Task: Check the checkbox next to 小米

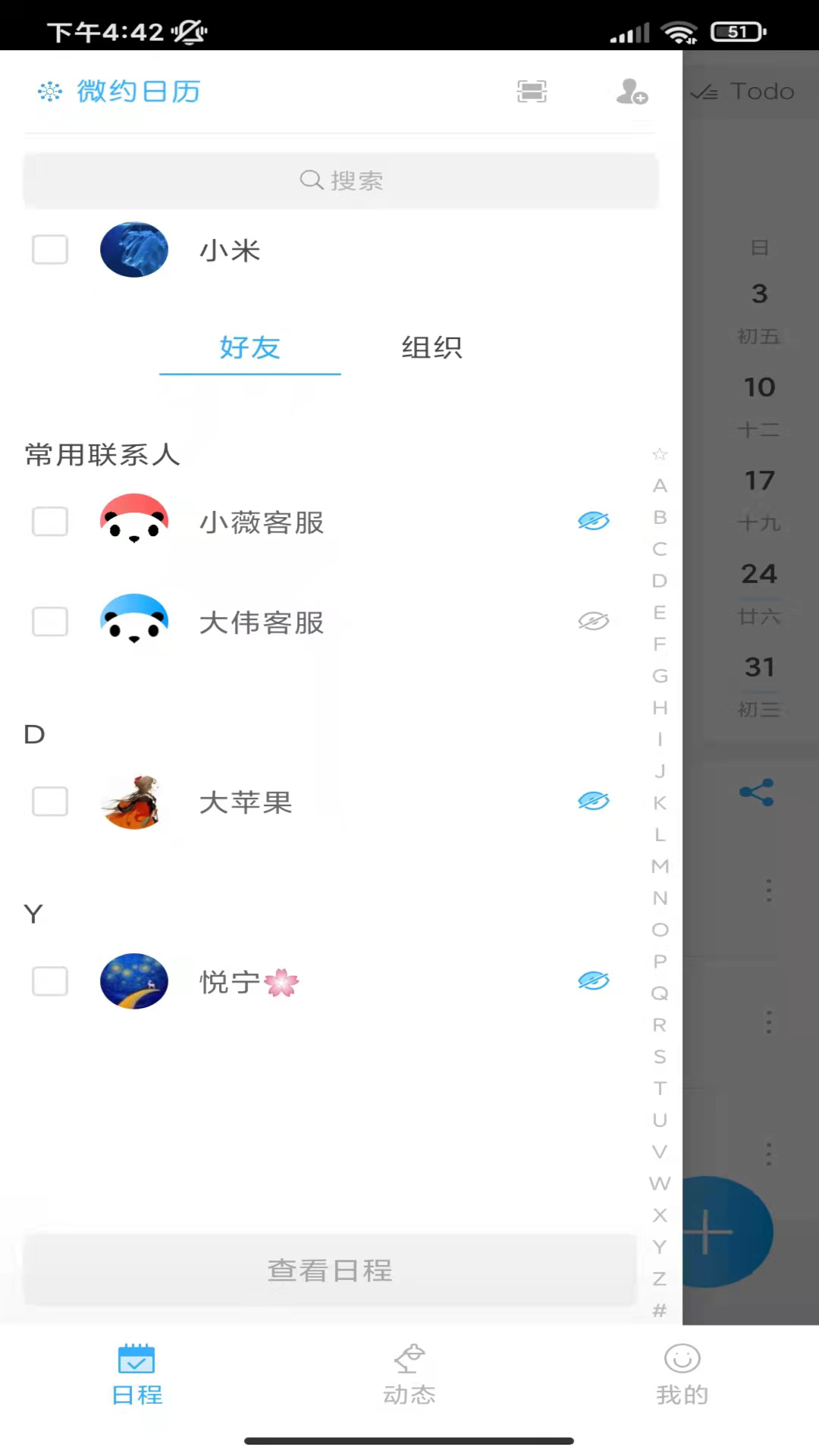Action: point(50,250)
